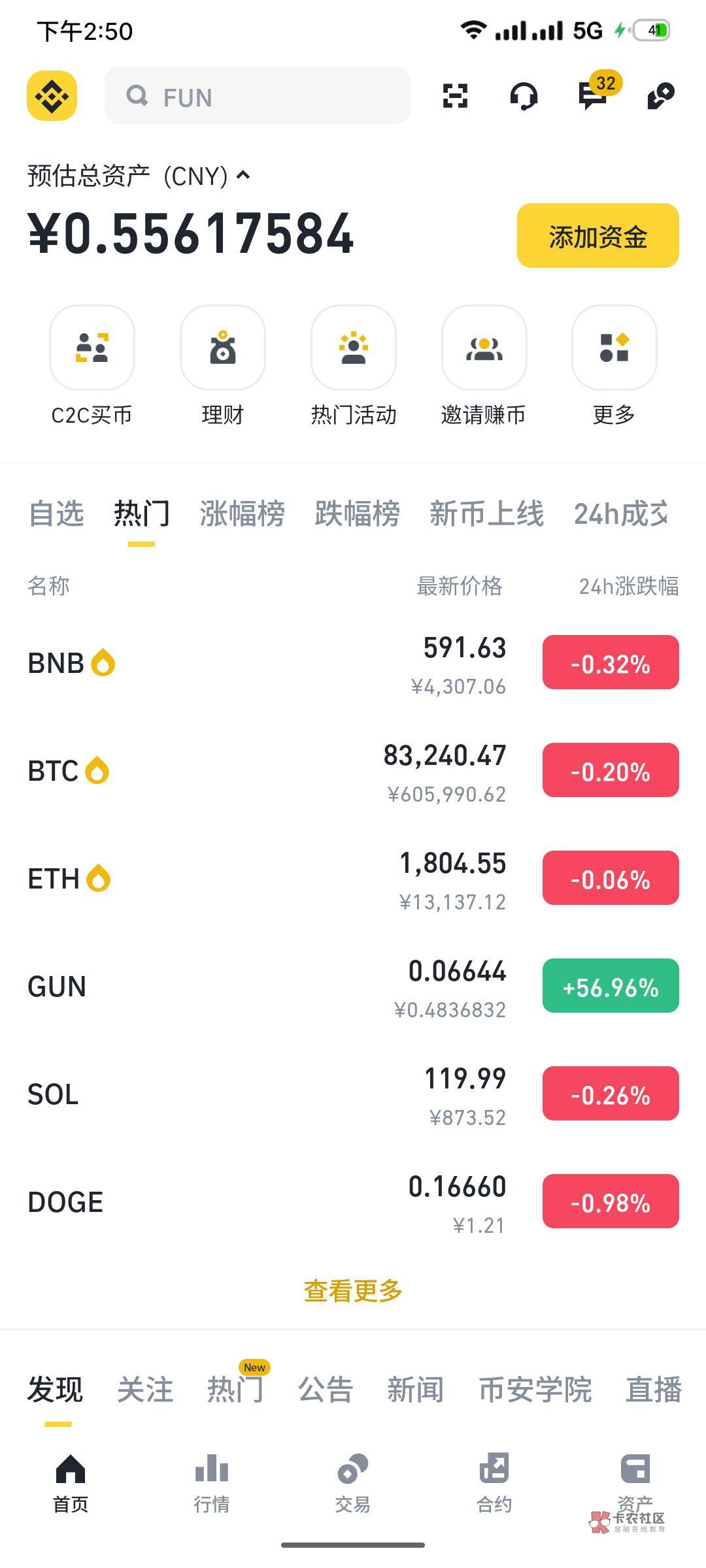Open the BTC market row
Viewport: 706px width, 1568px height.
tap(353, 771)
